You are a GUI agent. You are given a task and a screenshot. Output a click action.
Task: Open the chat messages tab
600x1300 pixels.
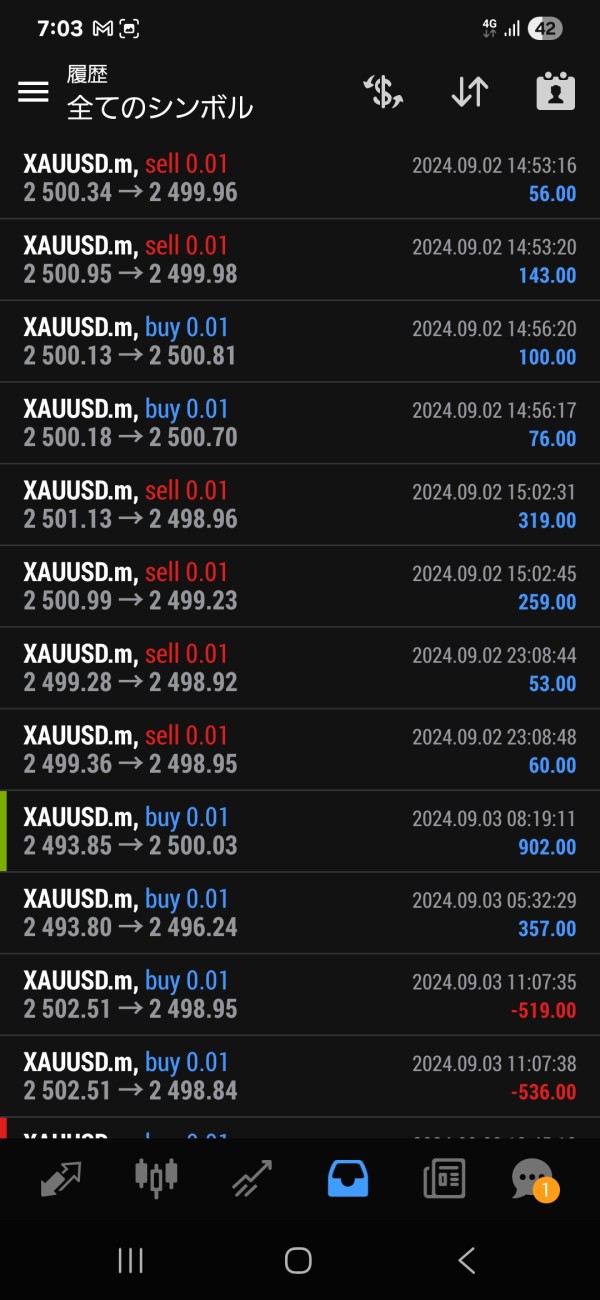point(534,1178)
